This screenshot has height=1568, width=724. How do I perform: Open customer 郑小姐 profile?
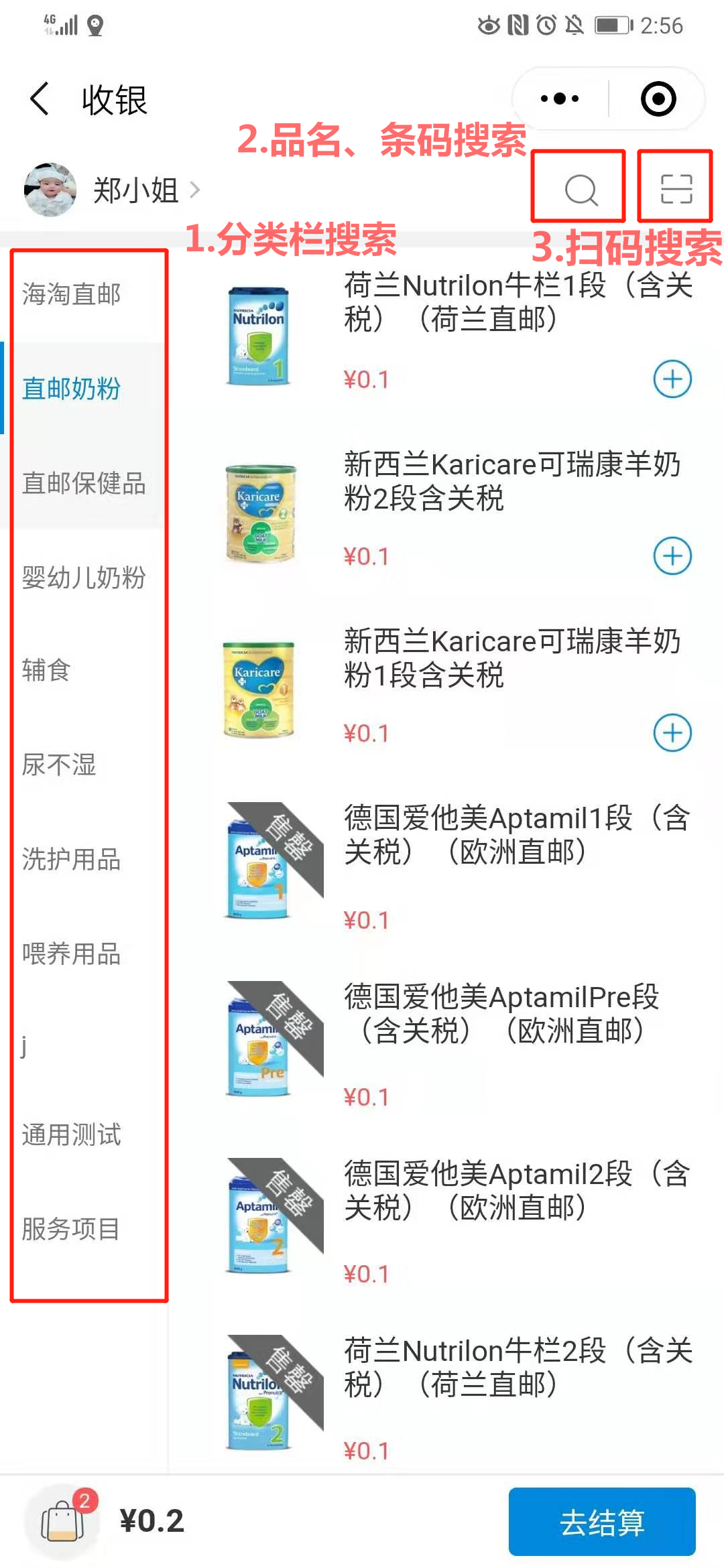click(113, 190)
